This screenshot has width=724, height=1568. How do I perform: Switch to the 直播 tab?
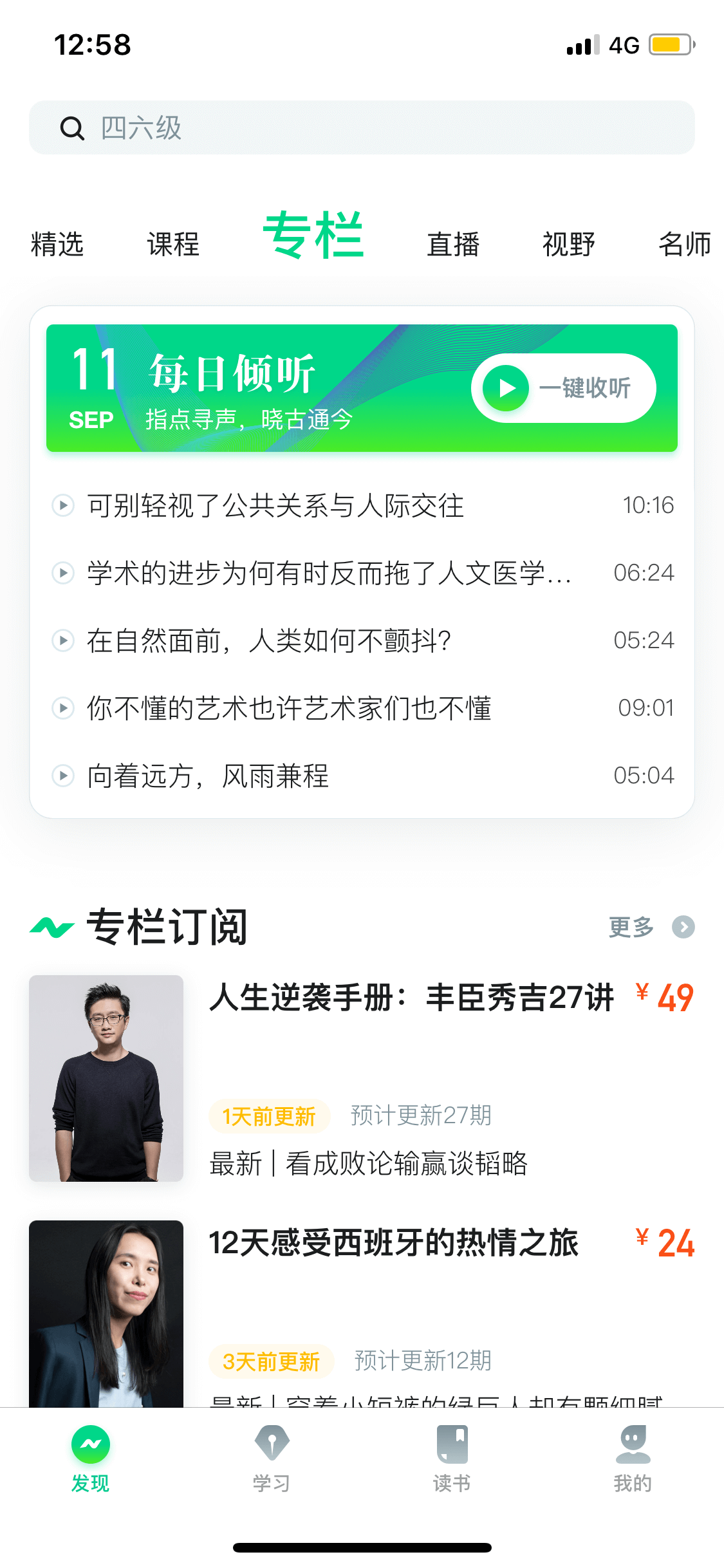(x=453, y=245)
